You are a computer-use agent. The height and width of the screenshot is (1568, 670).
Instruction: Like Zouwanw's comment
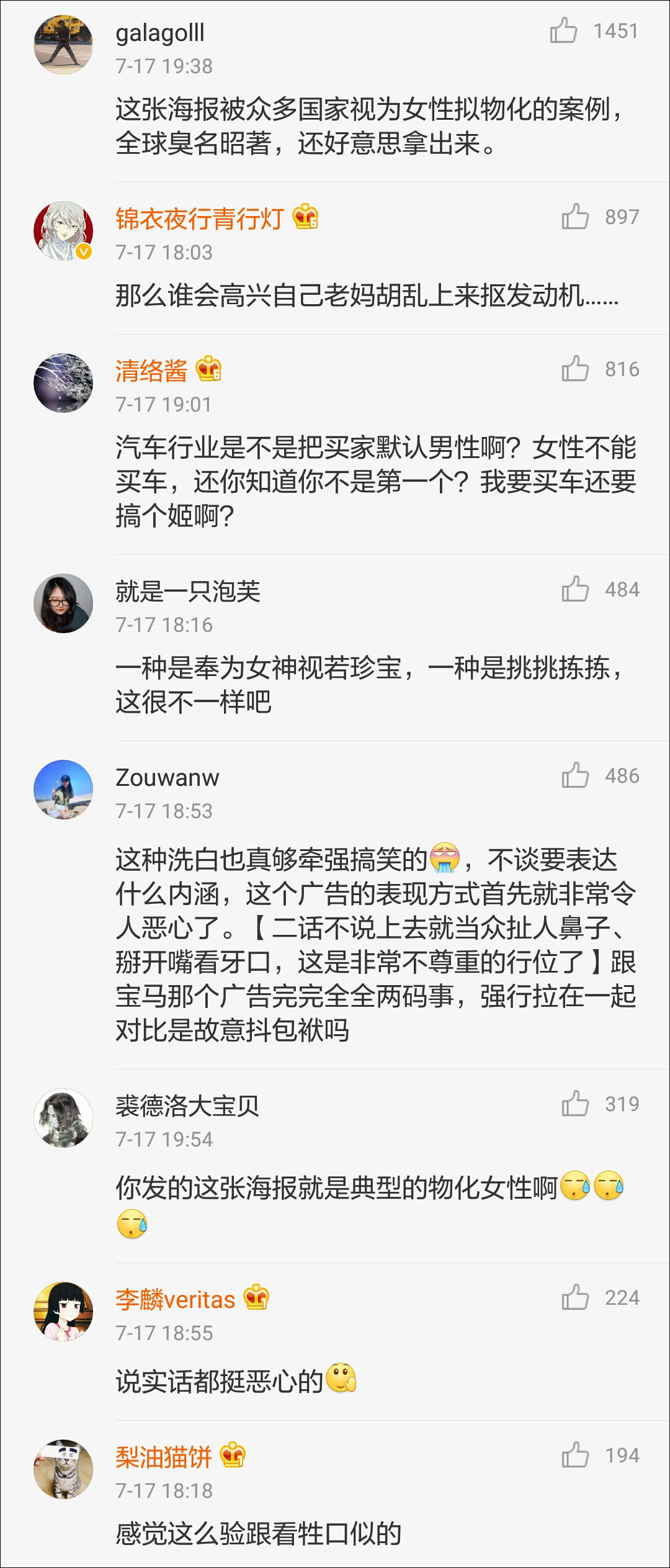pos(575,775)
